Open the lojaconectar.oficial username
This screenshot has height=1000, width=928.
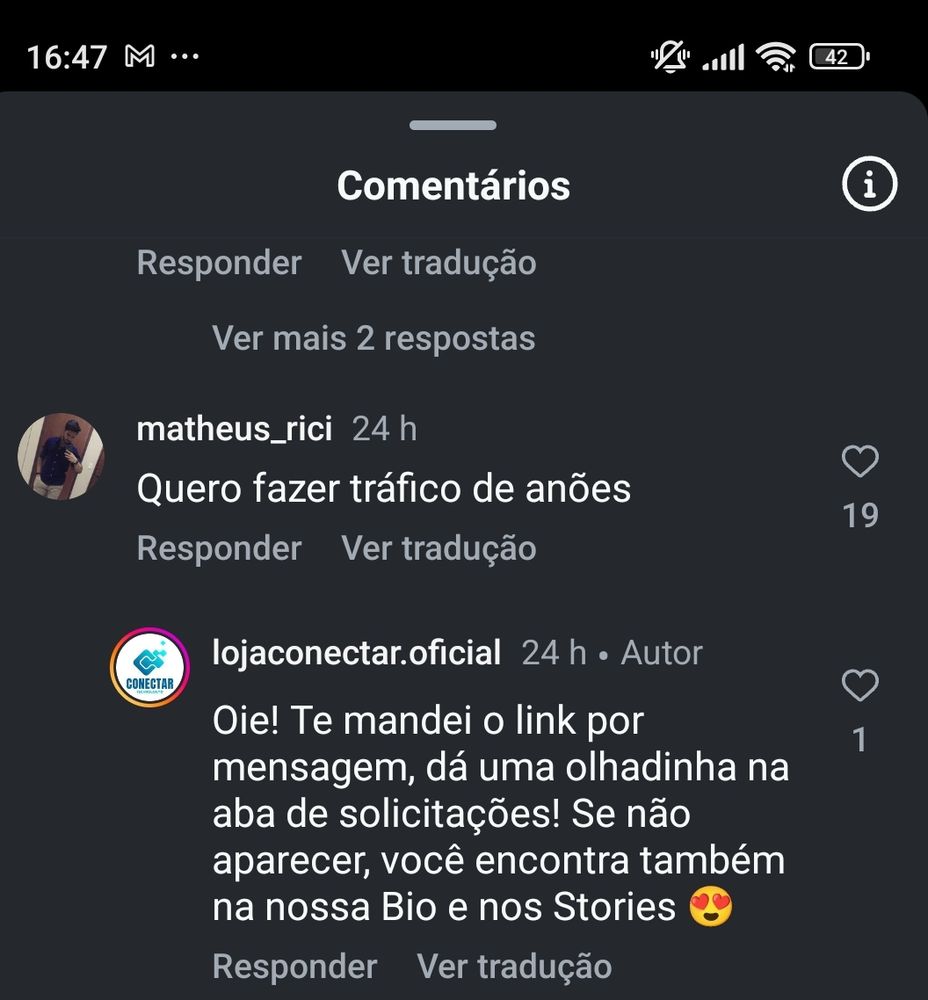(x=357, y=653)
